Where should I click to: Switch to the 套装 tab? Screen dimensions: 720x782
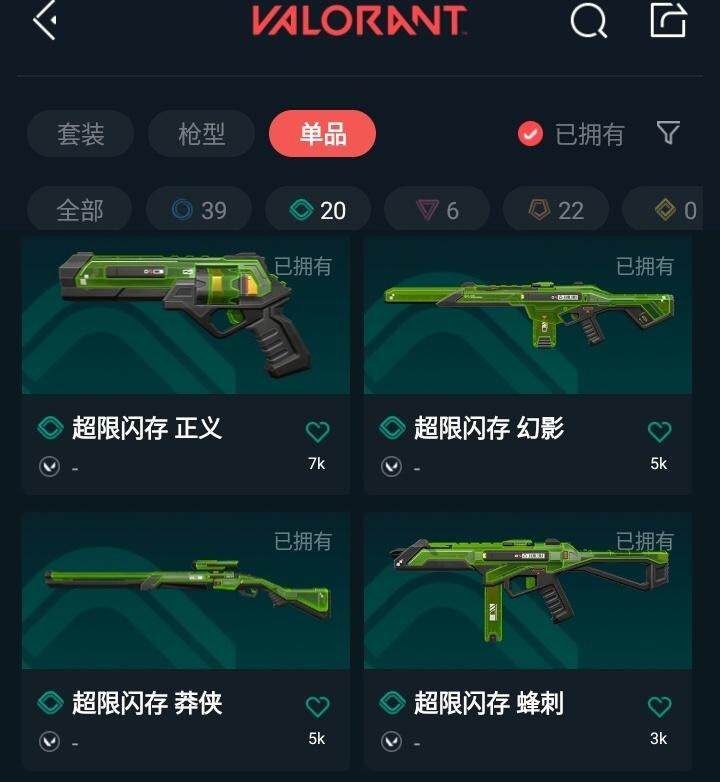80,134
